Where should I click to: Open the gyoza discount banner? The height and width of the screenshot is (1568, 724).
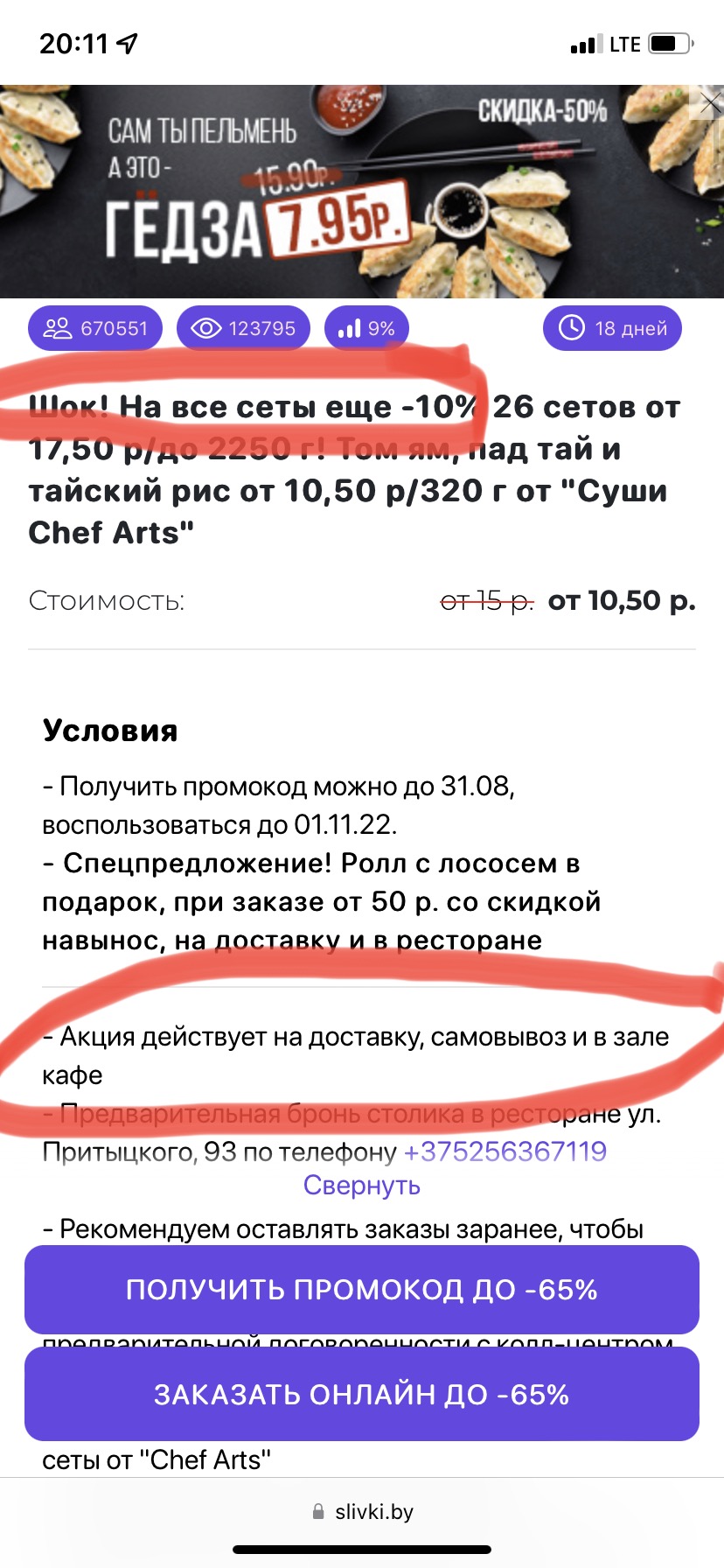[x=350, y=192]
